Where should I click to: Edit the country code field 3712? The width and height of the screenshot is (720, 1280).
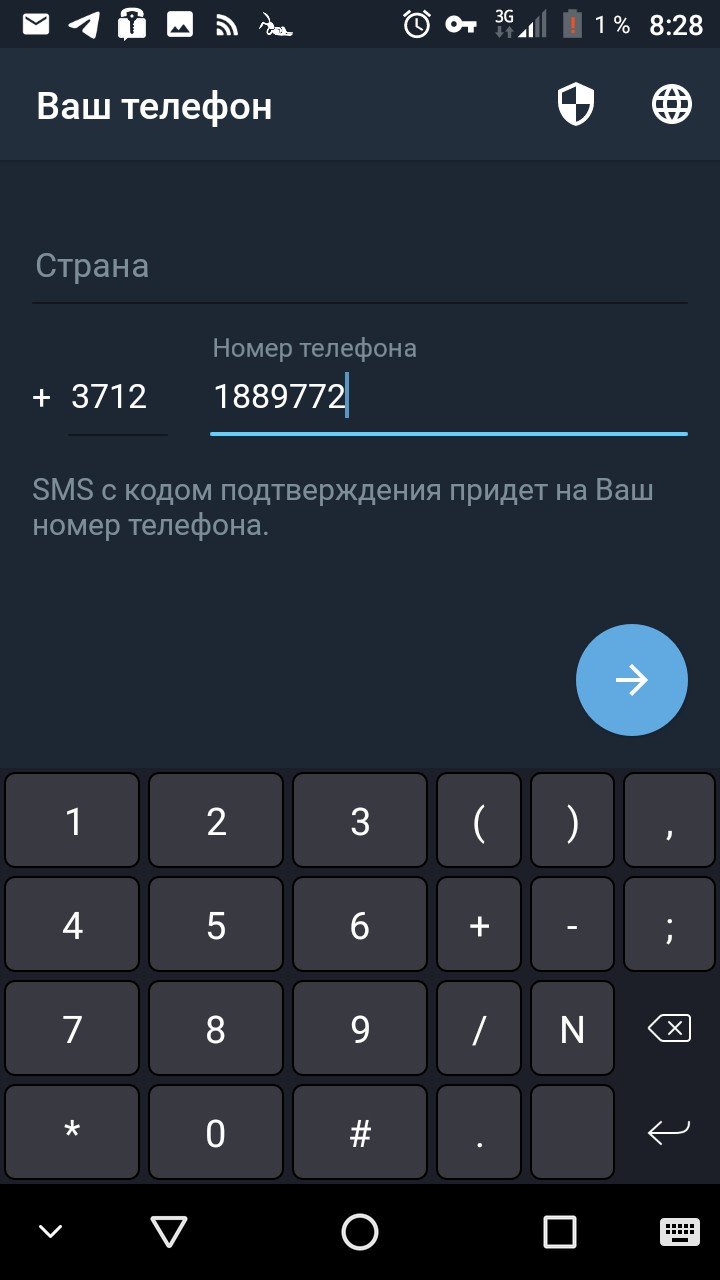click(117, 397)
